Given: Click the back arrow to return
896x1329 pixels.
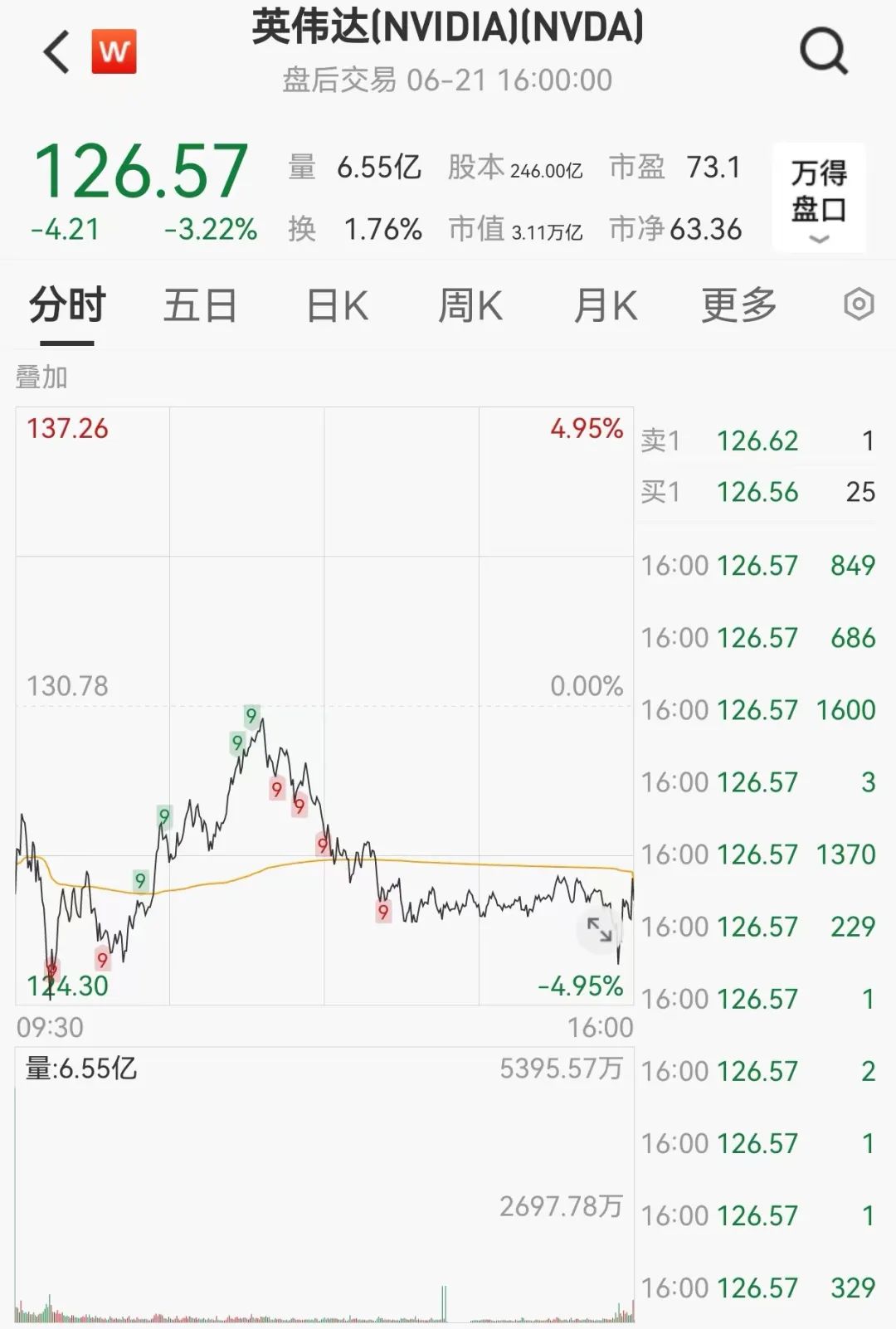Looking at the screenshot, I should click(x=55, y=52).
